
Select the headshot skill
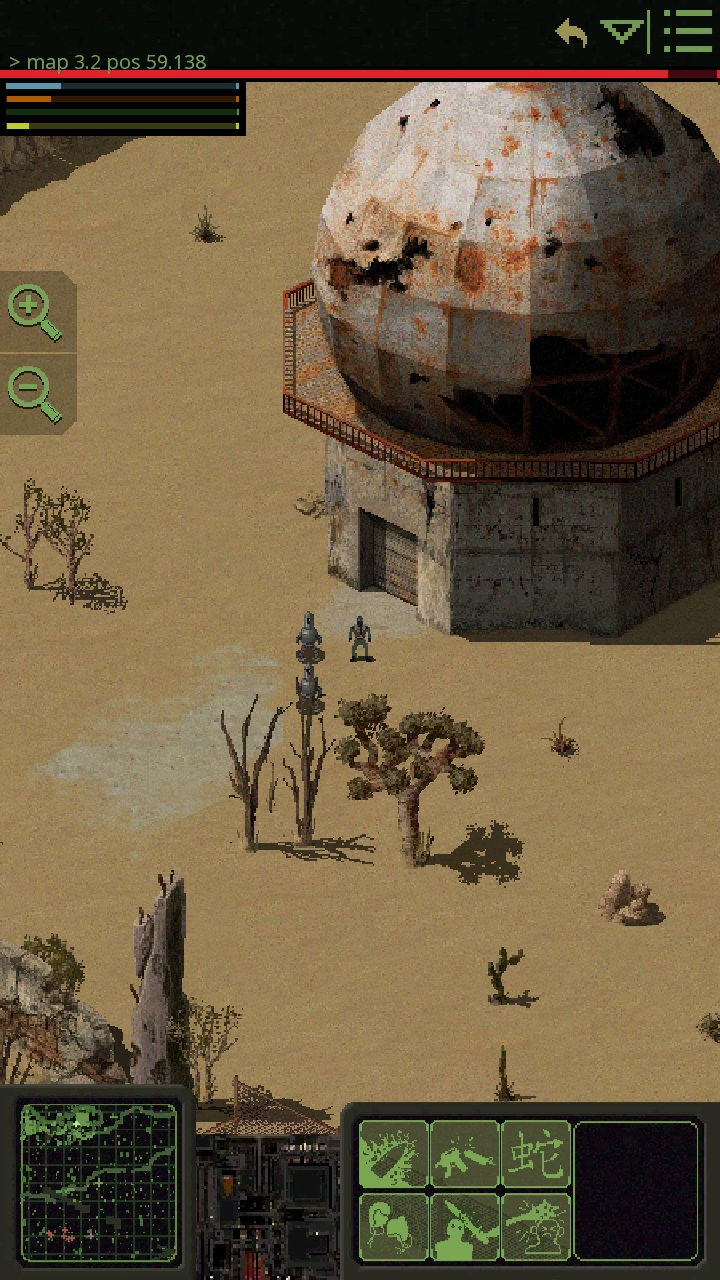[x=536, y=1226]
